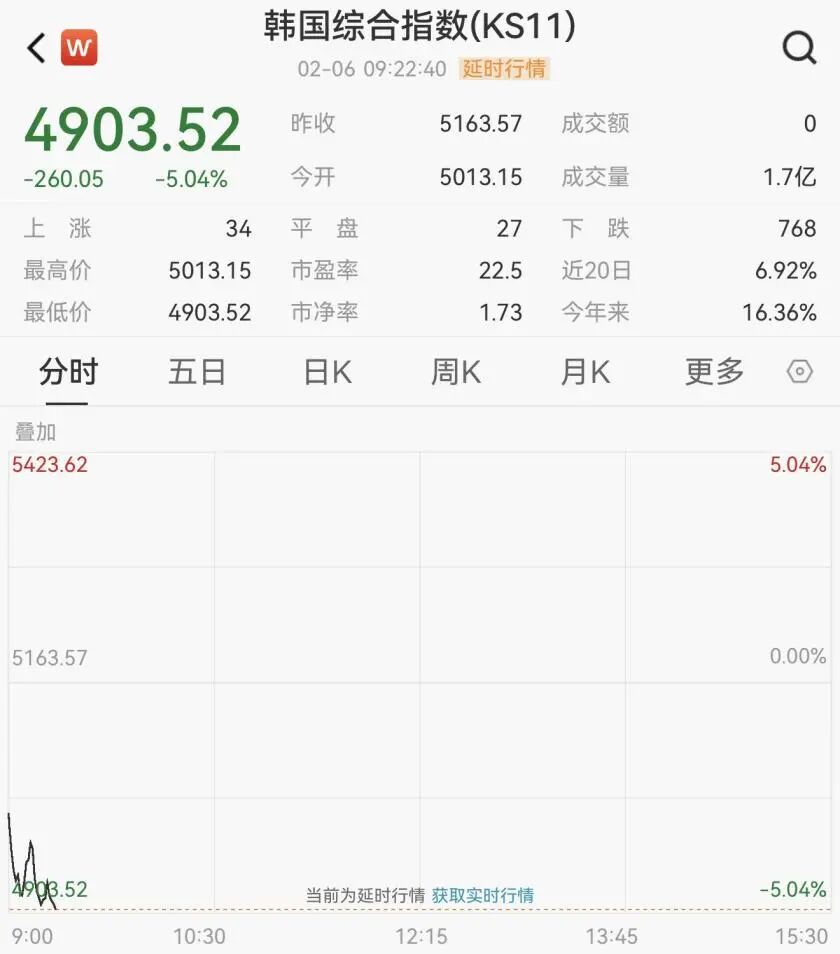This screenshot has height=954, width=840.
Task: Select the 日K chart tab
Action: [327, 372]
